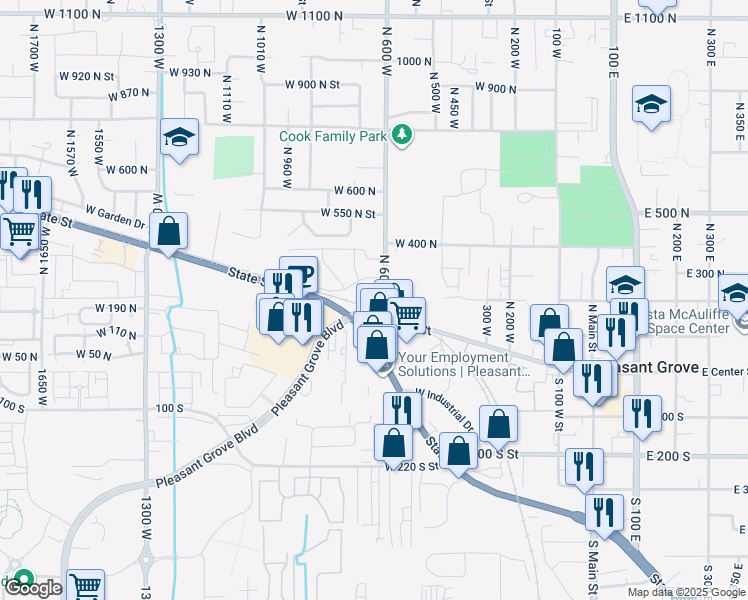
Task: Select shopping cart marker near N 1650 W
Action: [x=20, y=233]
